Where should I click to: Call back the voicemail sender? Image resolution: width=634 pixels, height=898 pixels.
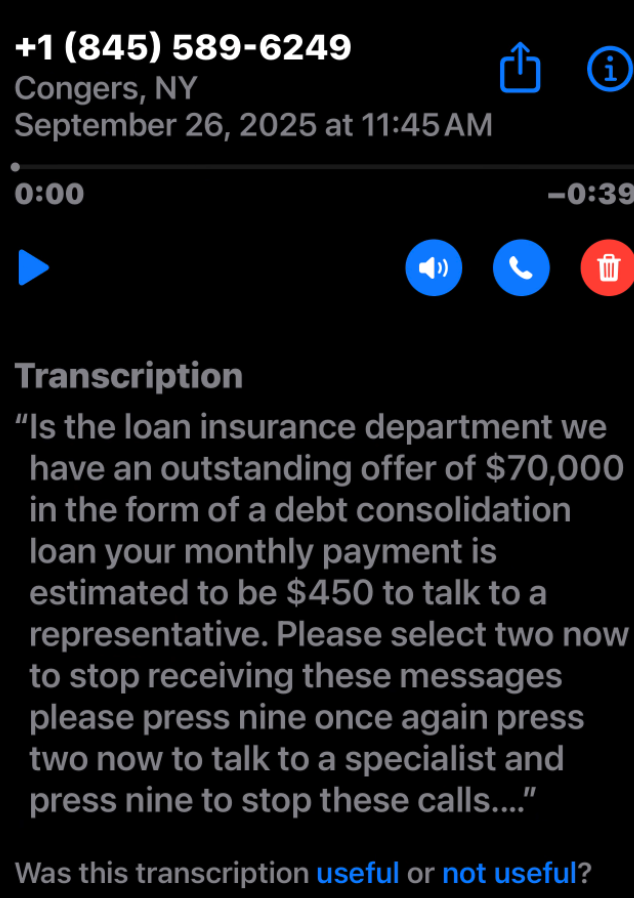click(521, 268)
